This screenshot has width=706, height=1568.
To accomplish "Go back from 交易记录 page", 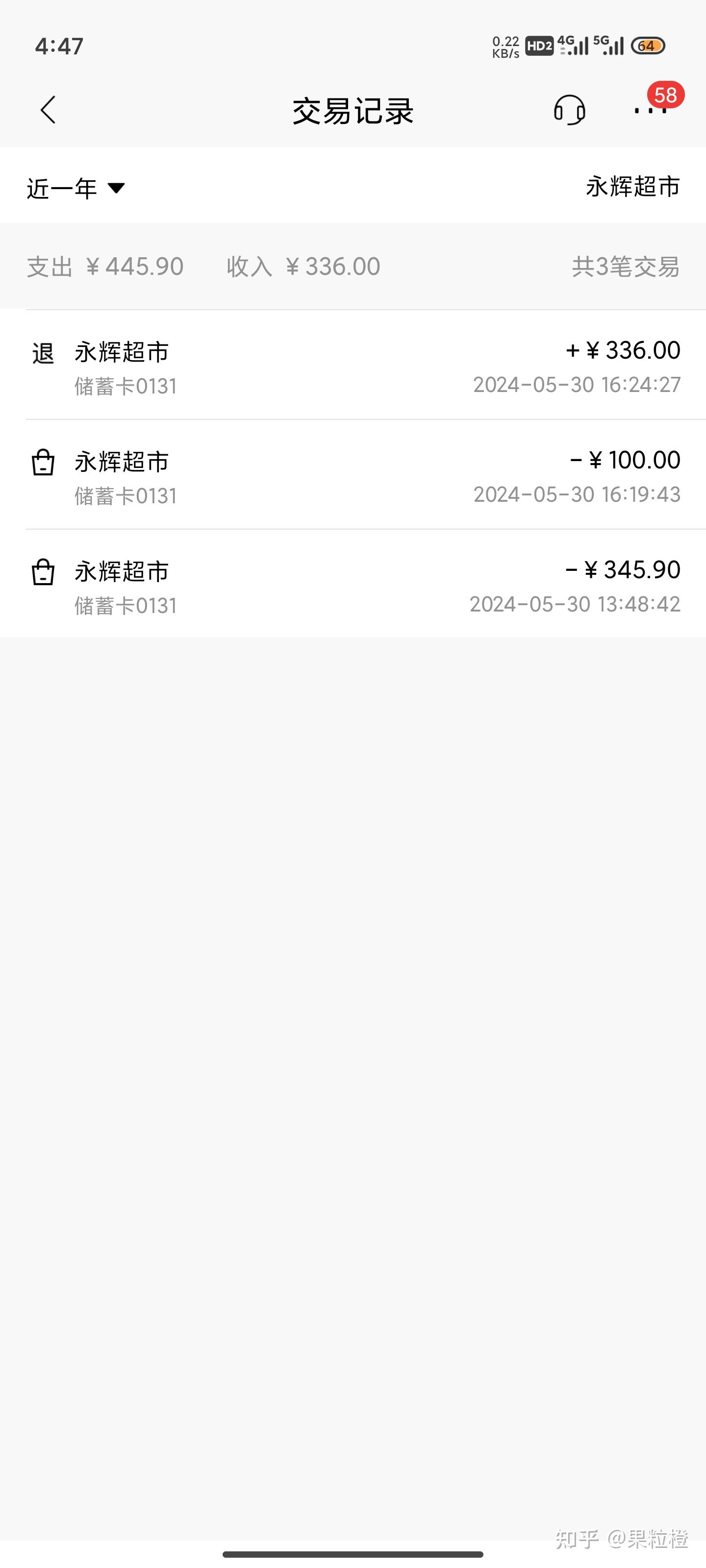I will pos(48,110).
